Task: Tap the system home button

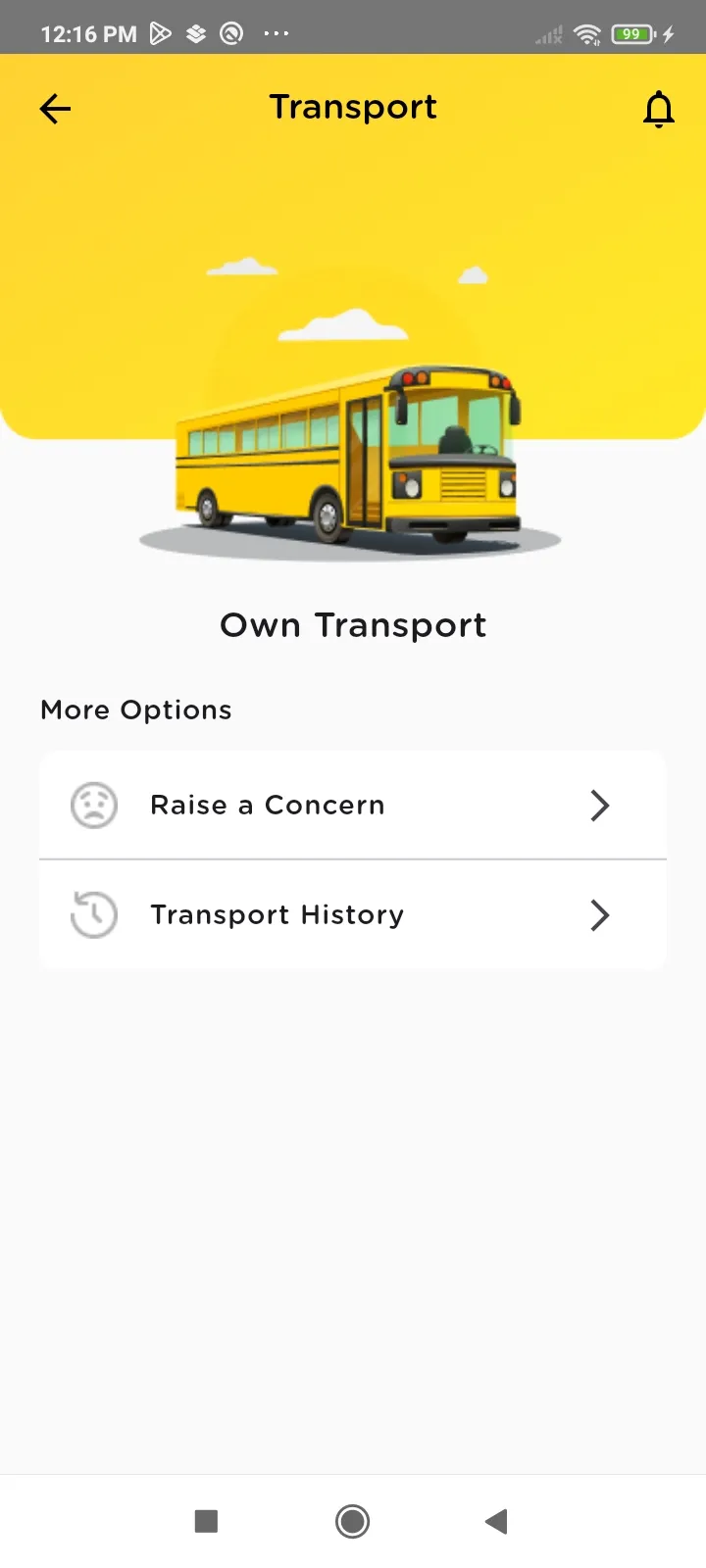Action: [x=353, y=1521]
